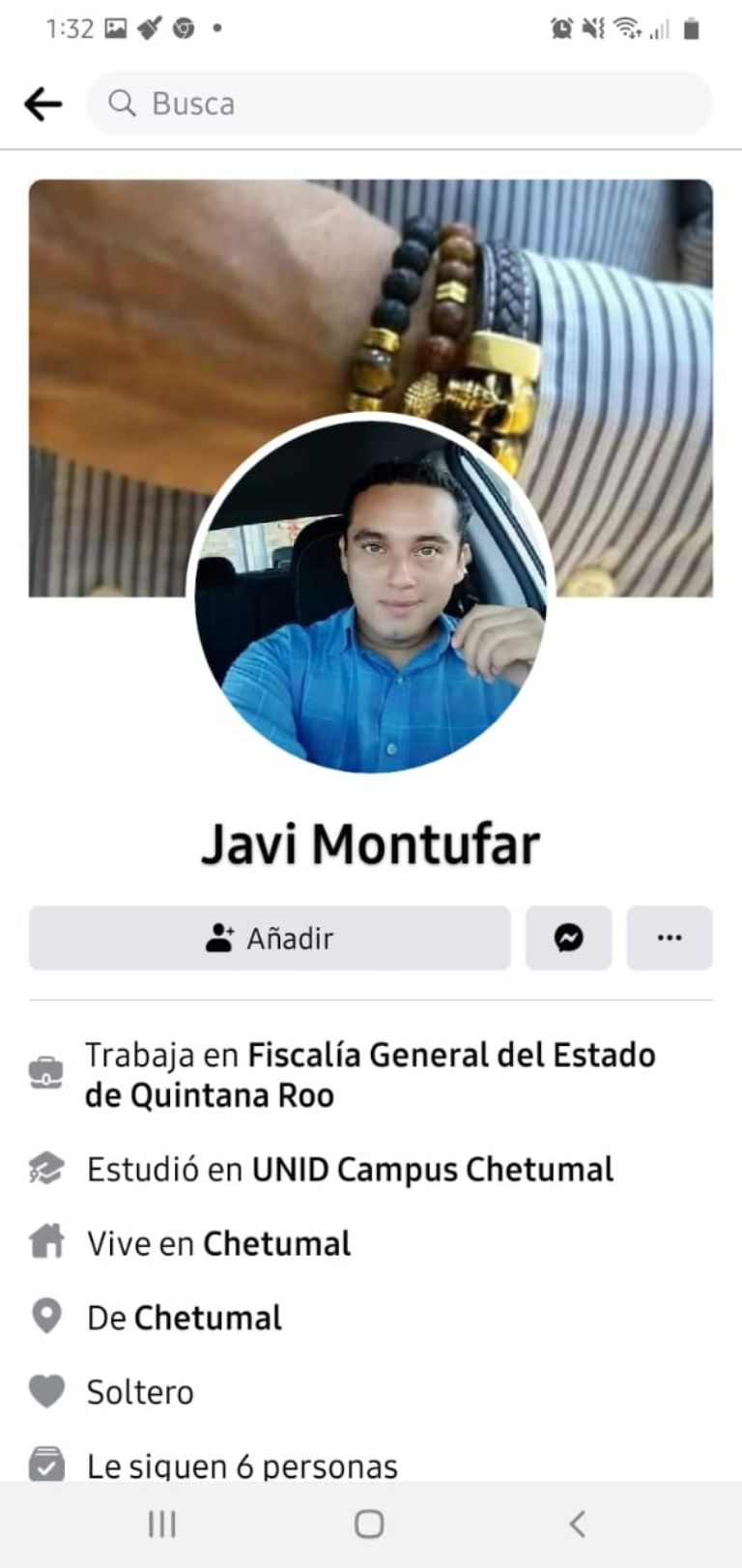Tap Añadir to send a friend request
This screenshot has height=1568, width=742.
270,938
